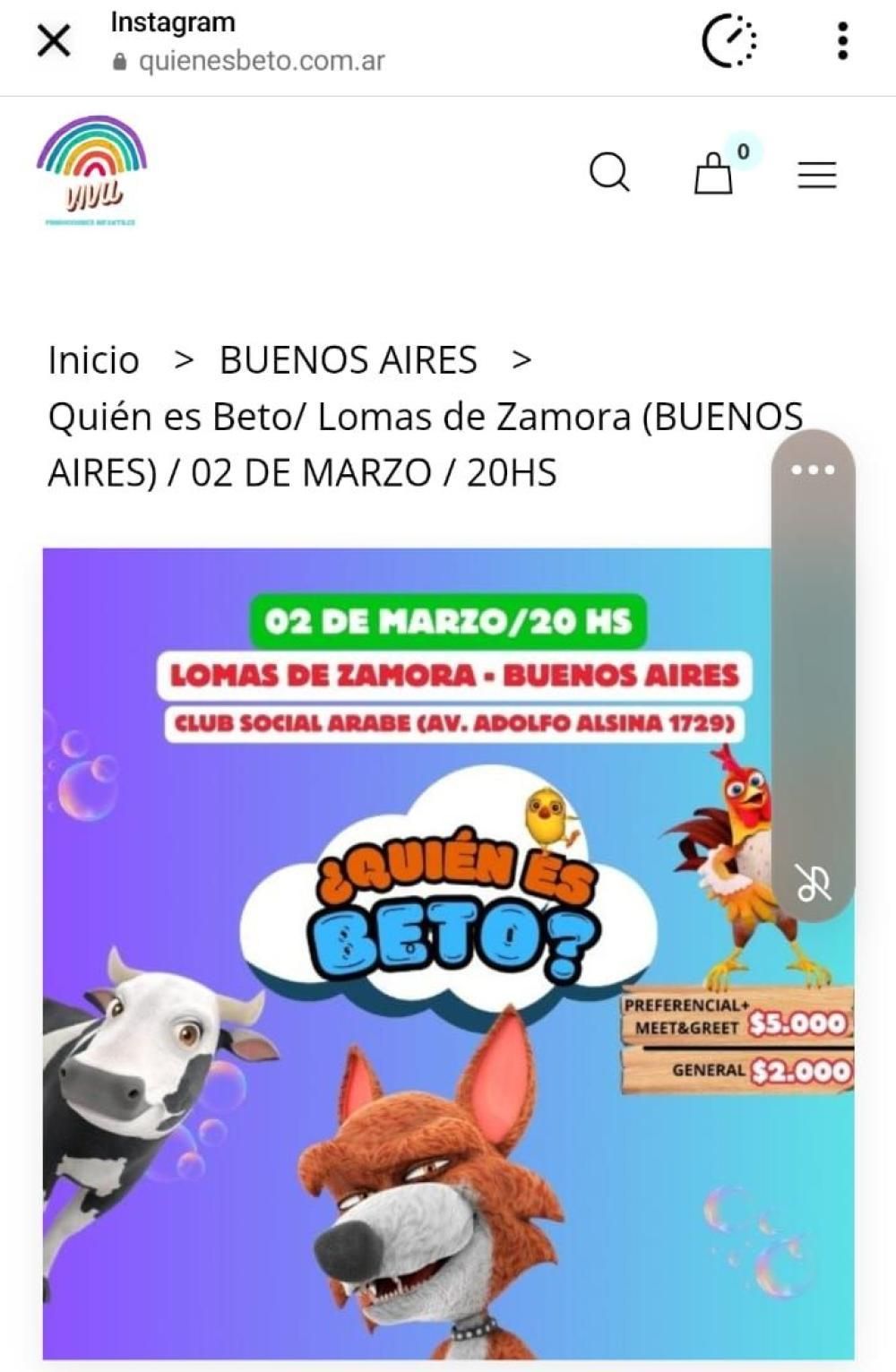Viewport: 896px width, 1372px height.
Task: Open BUENOS AIRES breadcrumb category
Action: click(x=348, y=360)
